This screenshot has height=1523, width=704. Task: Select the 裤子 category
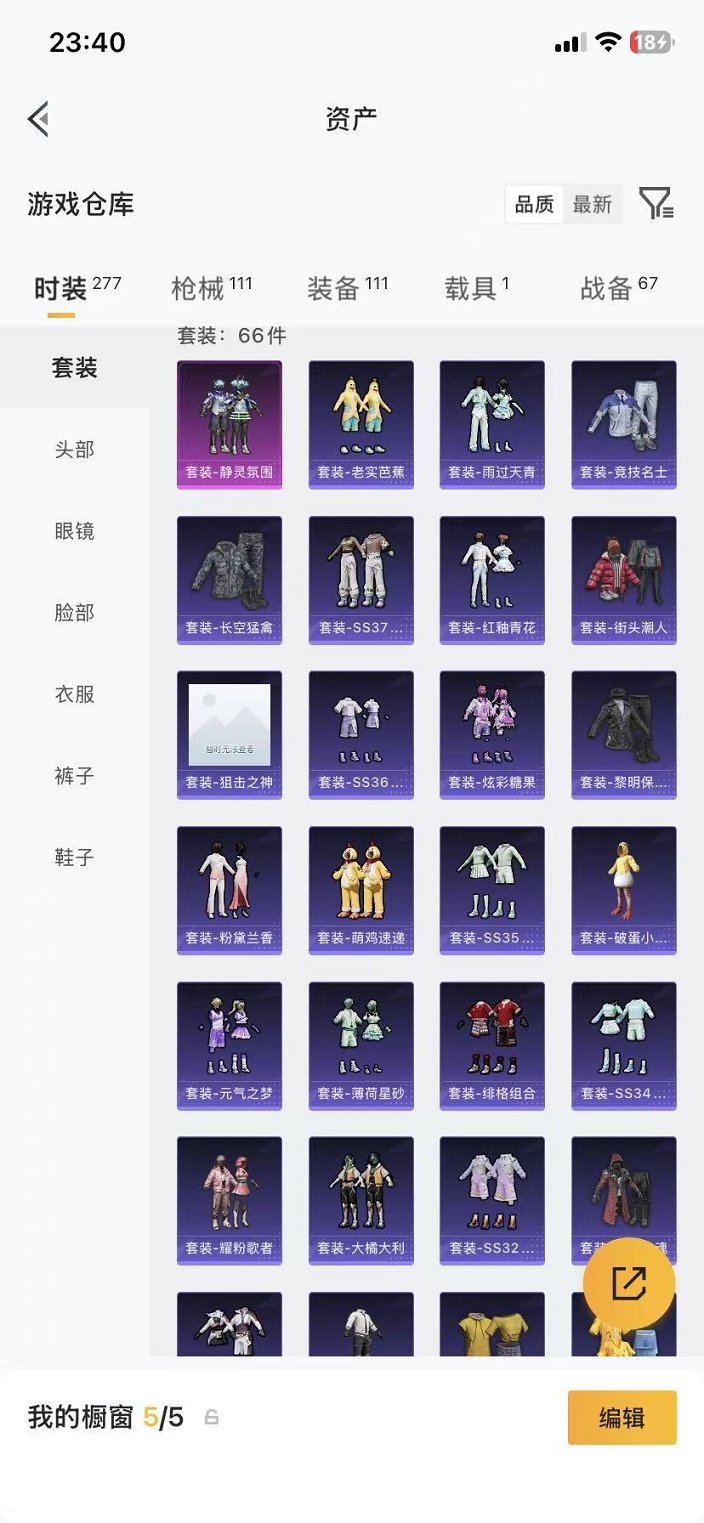tap(74, 775)
